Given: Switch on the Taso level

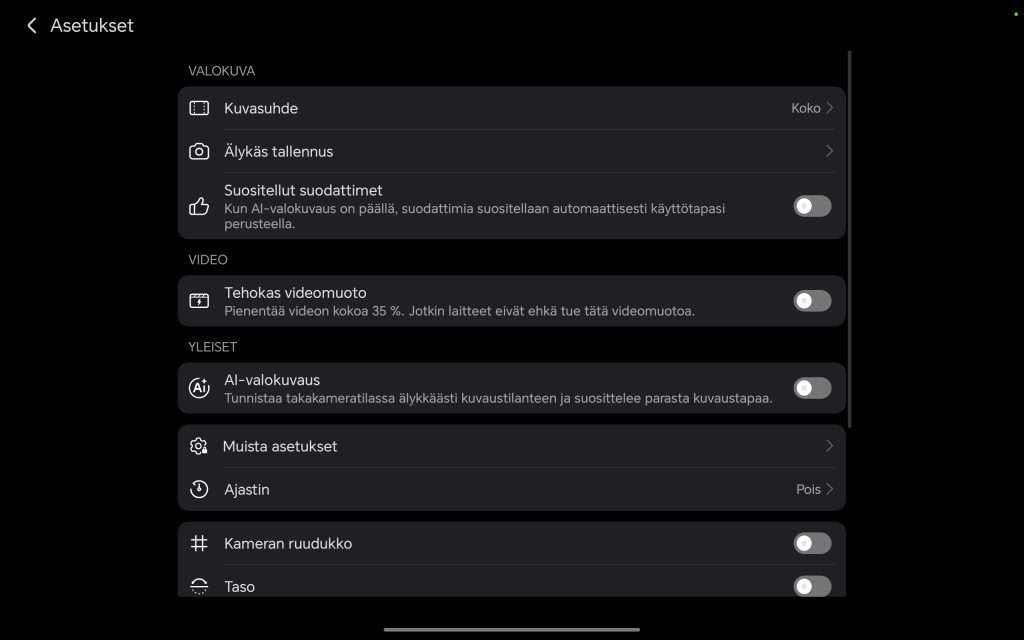Looking at the screenshot, I should [811, 586].
